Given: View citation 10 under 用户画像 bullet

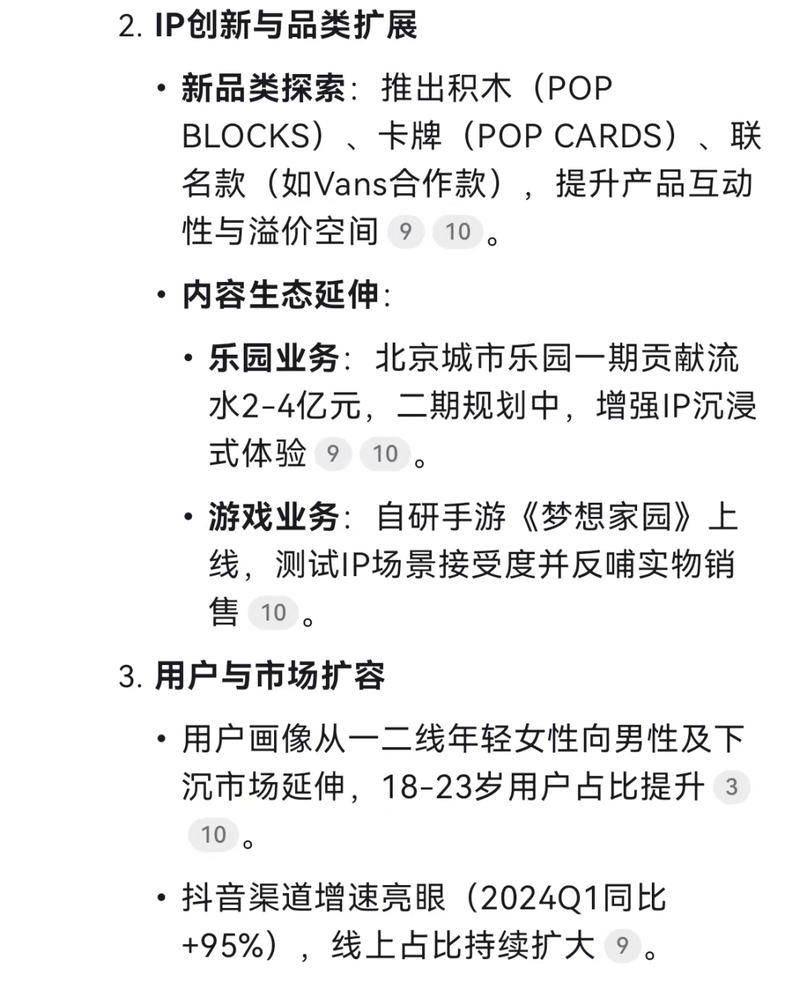Looking at the screenshot, I should [x=213, y=834].
